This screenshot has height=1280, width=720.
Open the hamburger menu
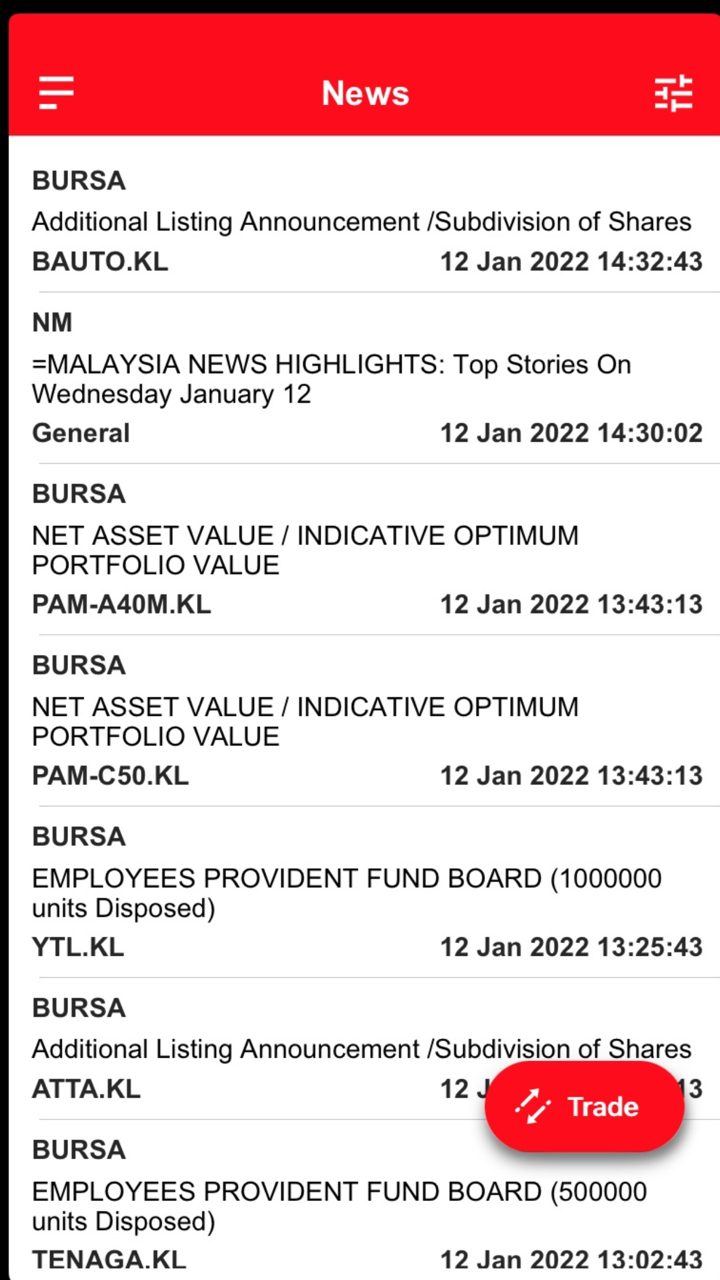click(57, 93)
